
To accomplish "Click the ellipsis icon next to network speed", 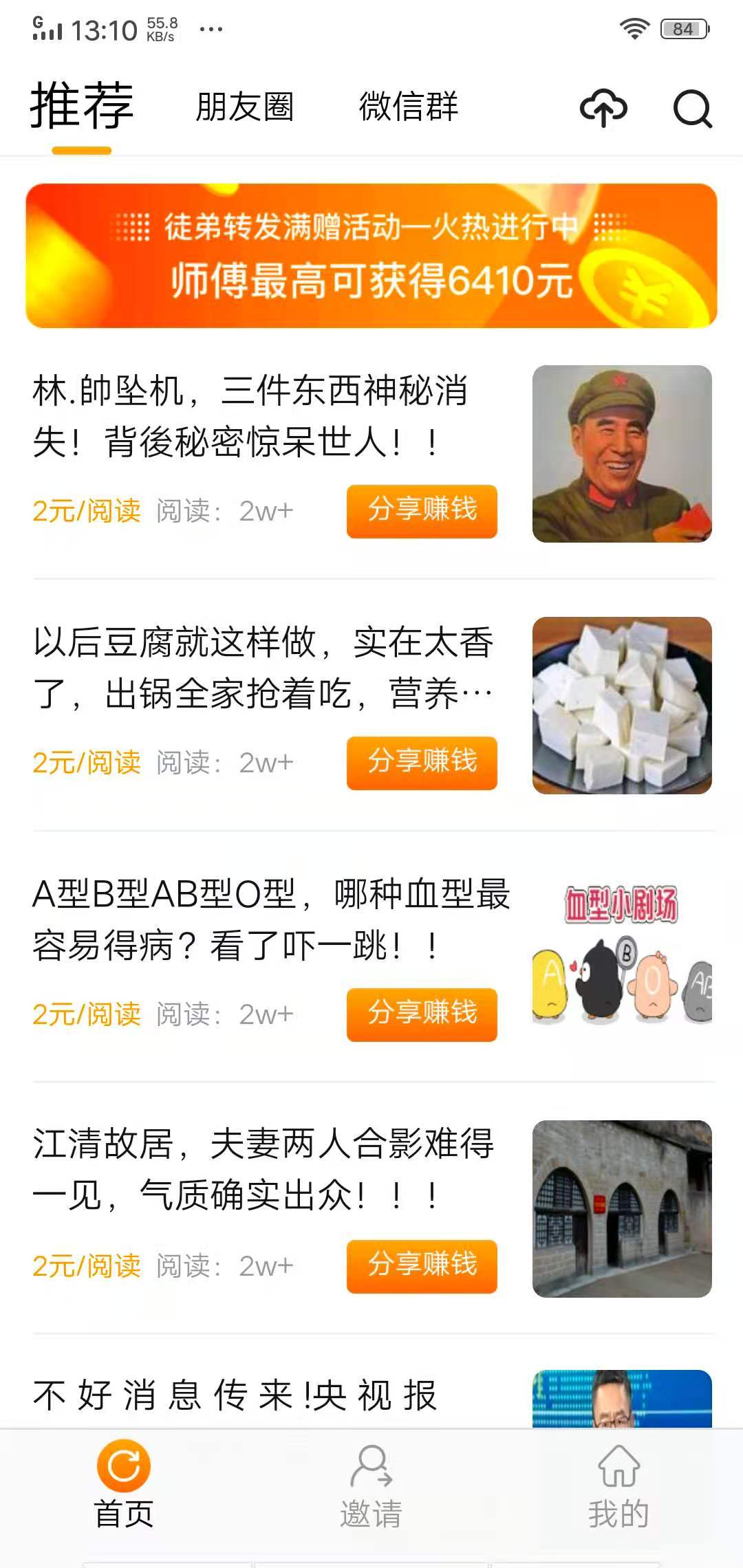I will coord(209,29).
